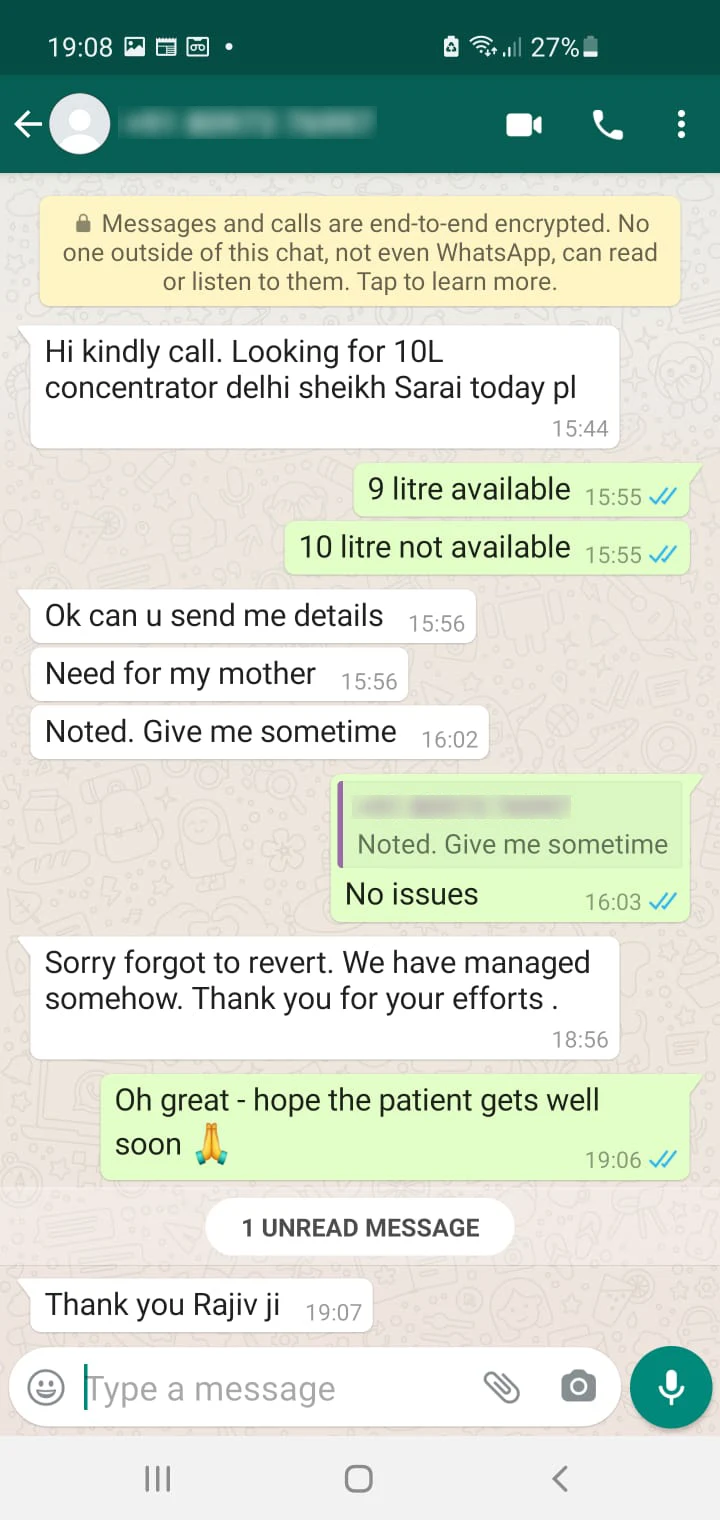The image size is (720, 1520).
Task: Open the contact's profile picture
Action: click(80, 124)
